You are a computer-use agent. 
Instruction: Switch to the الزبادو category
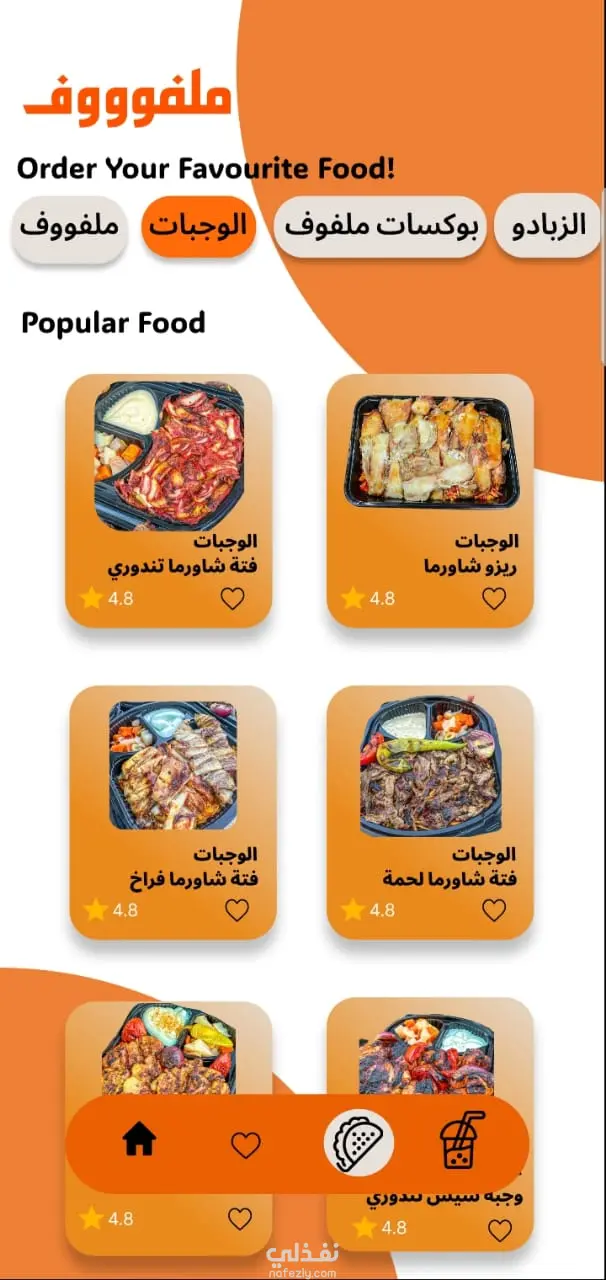[x=549, y=225]
